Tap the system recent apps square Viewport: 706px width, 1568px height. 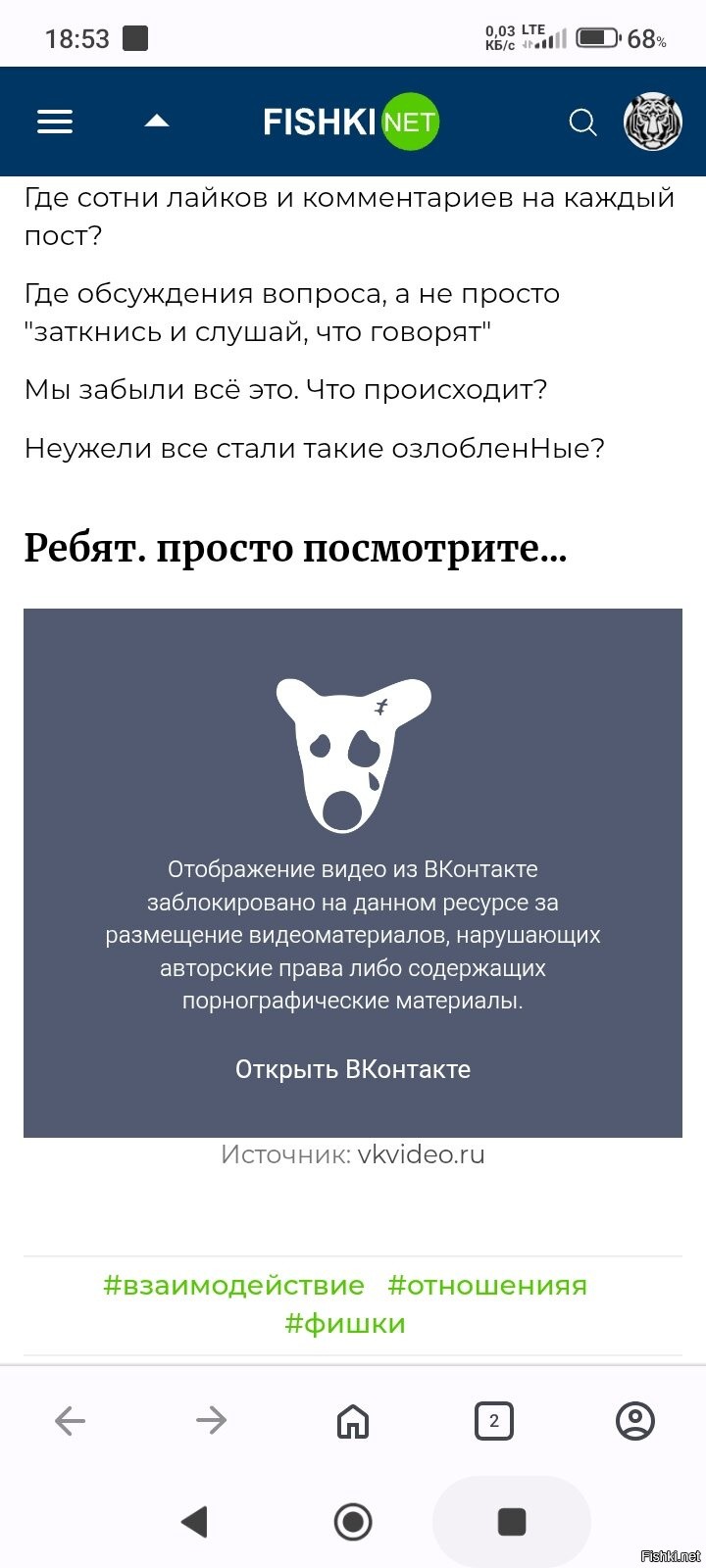click(512, 1522)
